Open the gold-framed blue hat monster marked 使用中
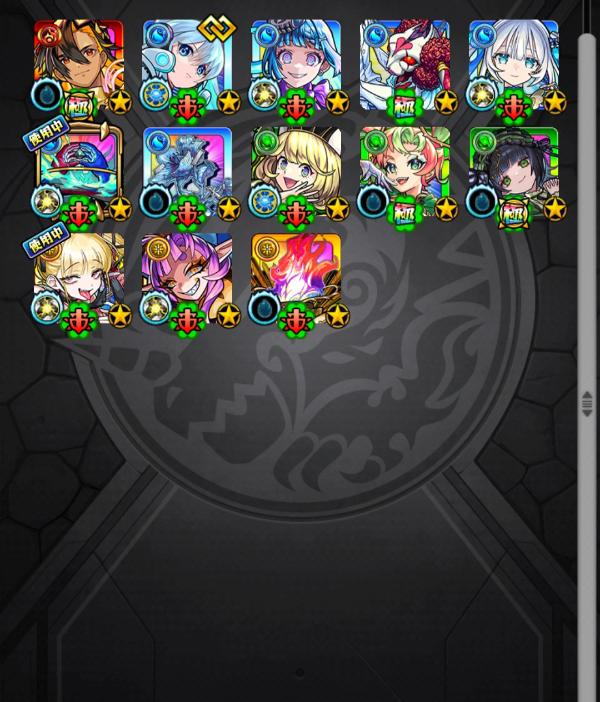The image size is (600, 702). 79,172
